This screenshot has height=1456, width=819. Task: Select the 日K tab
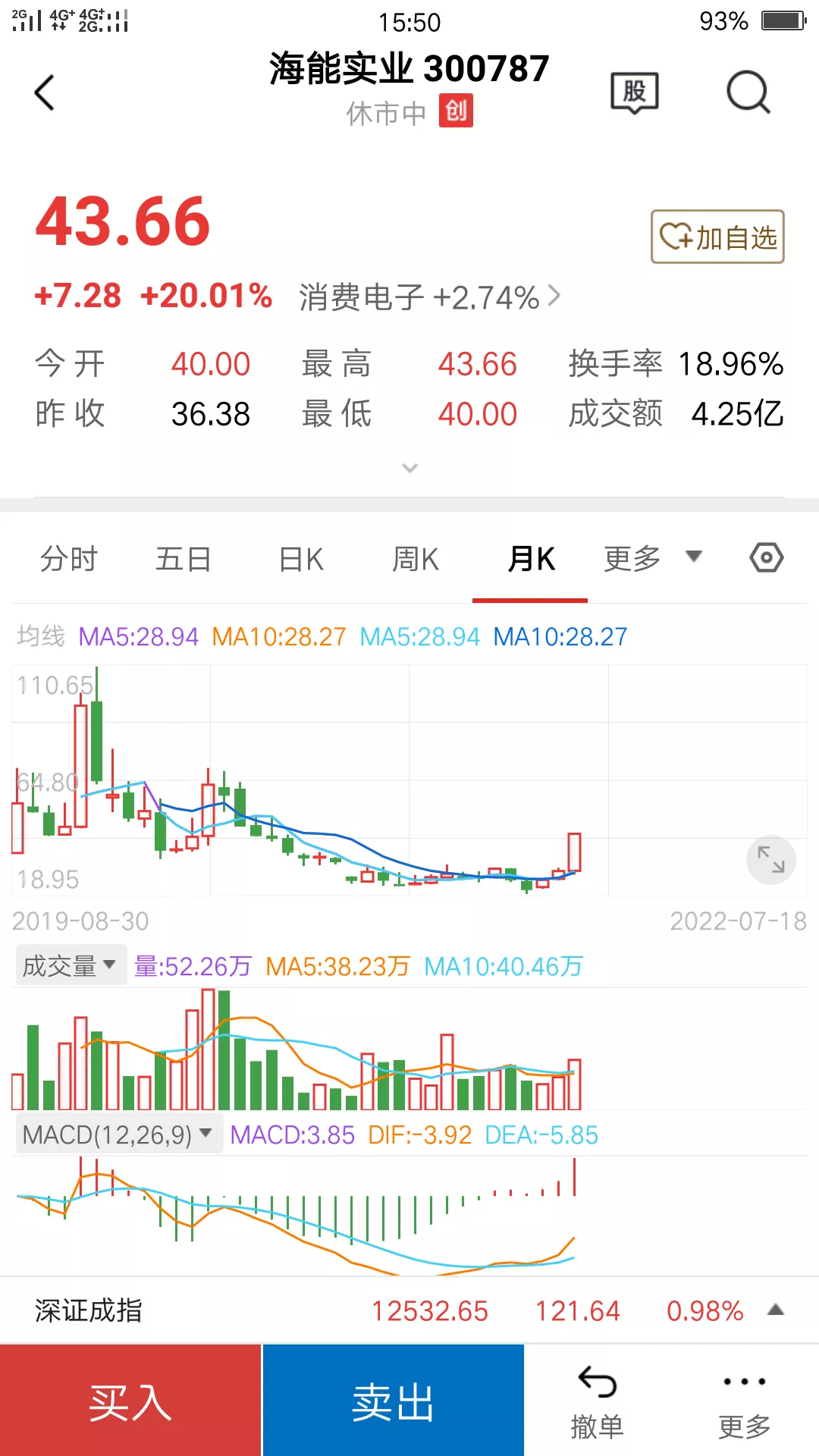301,559
